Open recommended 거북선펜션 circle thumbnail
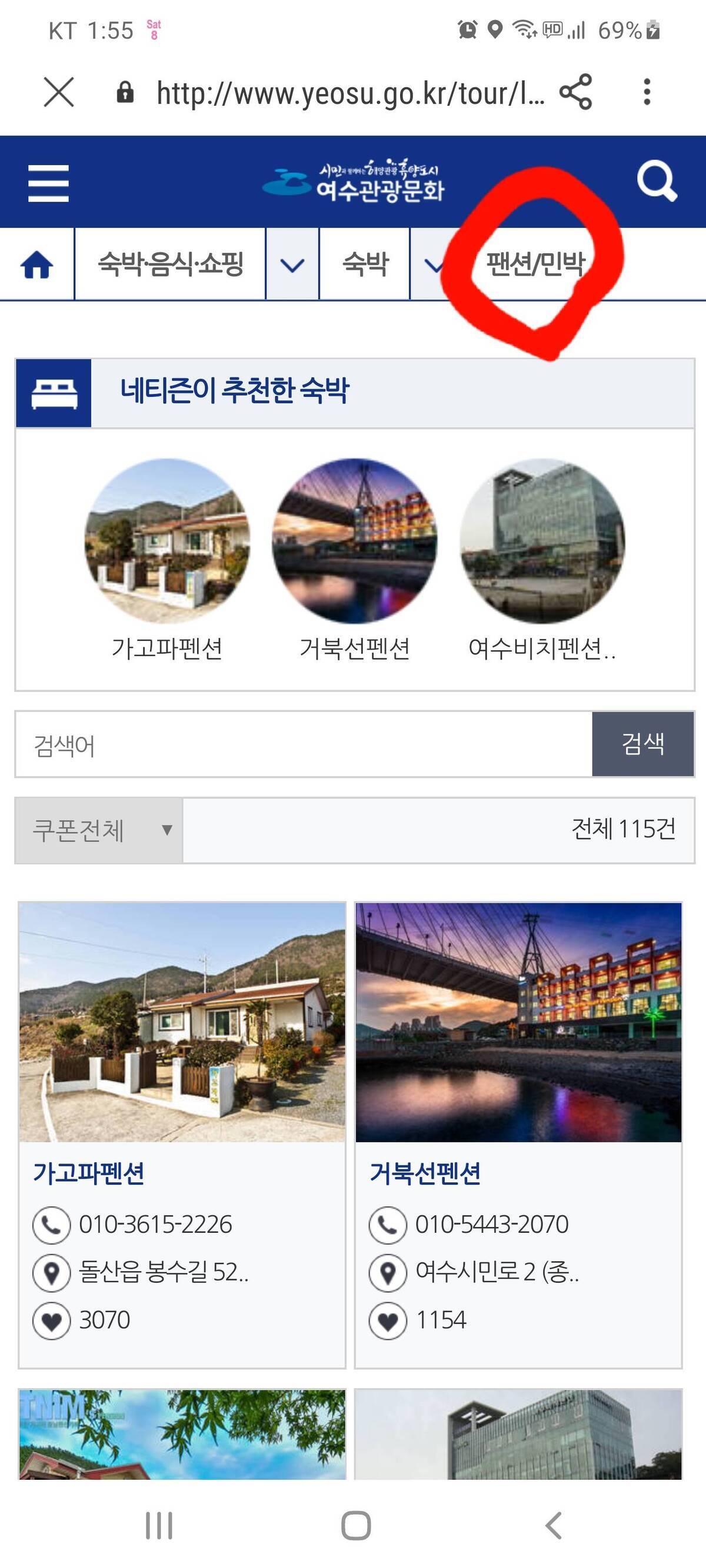Viewport: 706px width, 1568px height. 355,541
